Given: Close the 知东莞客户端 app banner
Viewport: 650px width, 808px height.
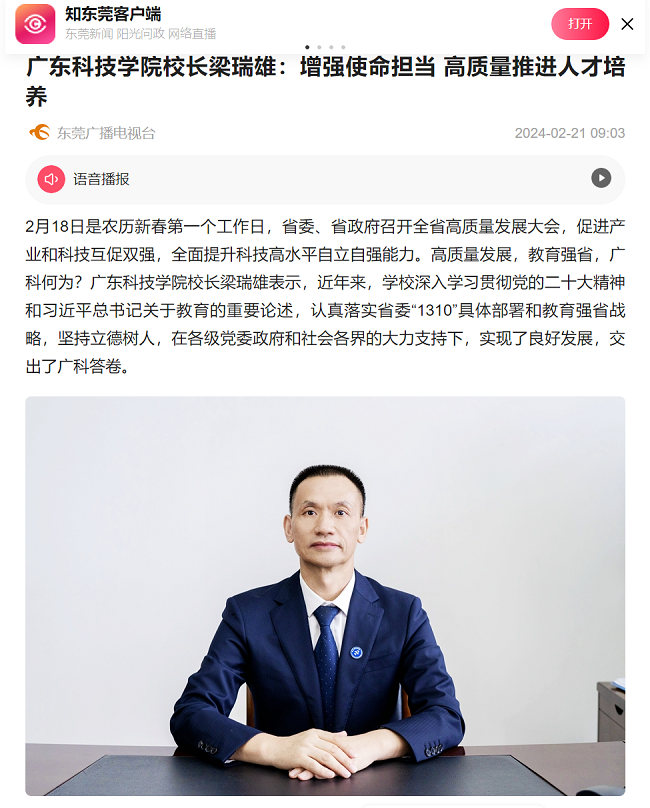Looking at the screenshot, I should (x=627, y=24).
